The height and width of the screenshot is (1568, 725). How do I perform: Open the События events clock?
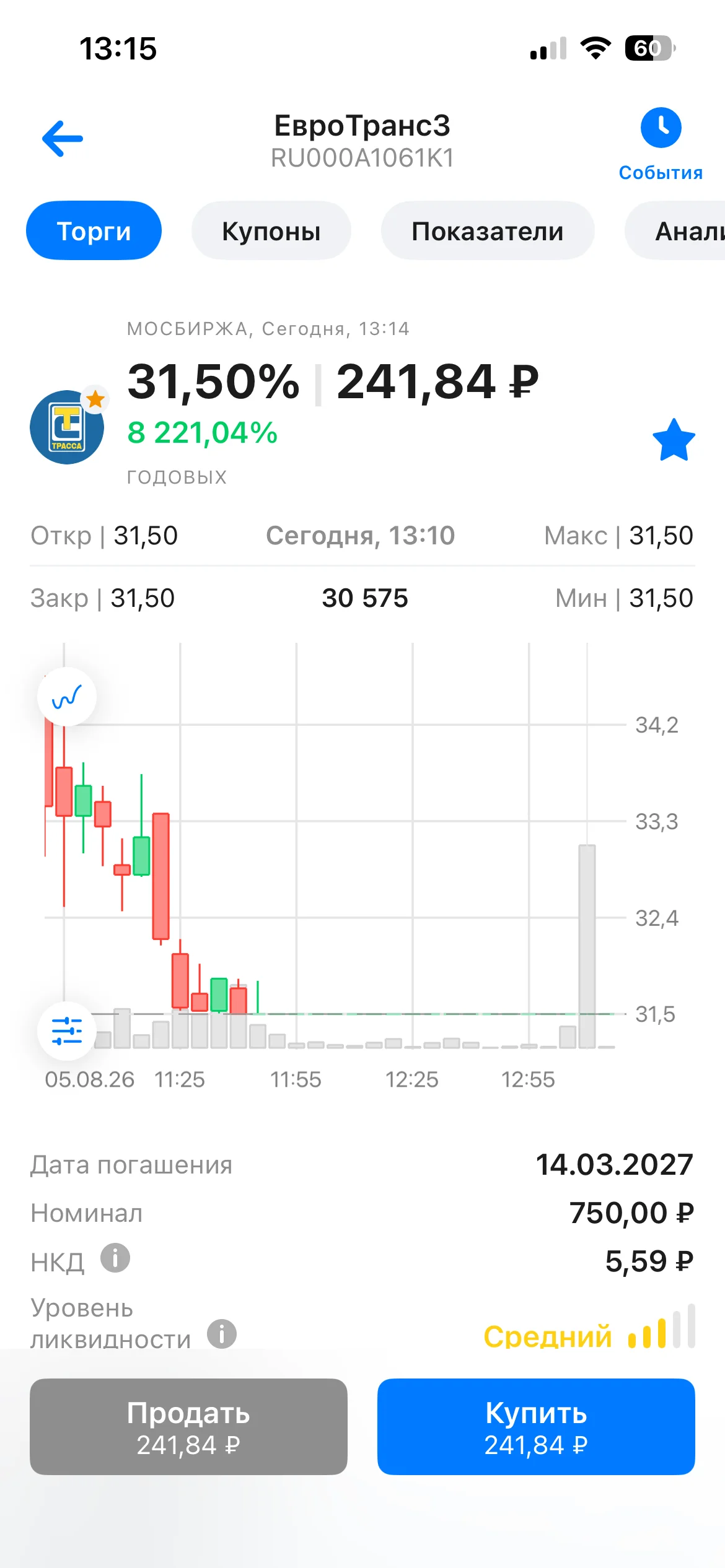click(x=661, y=144)
